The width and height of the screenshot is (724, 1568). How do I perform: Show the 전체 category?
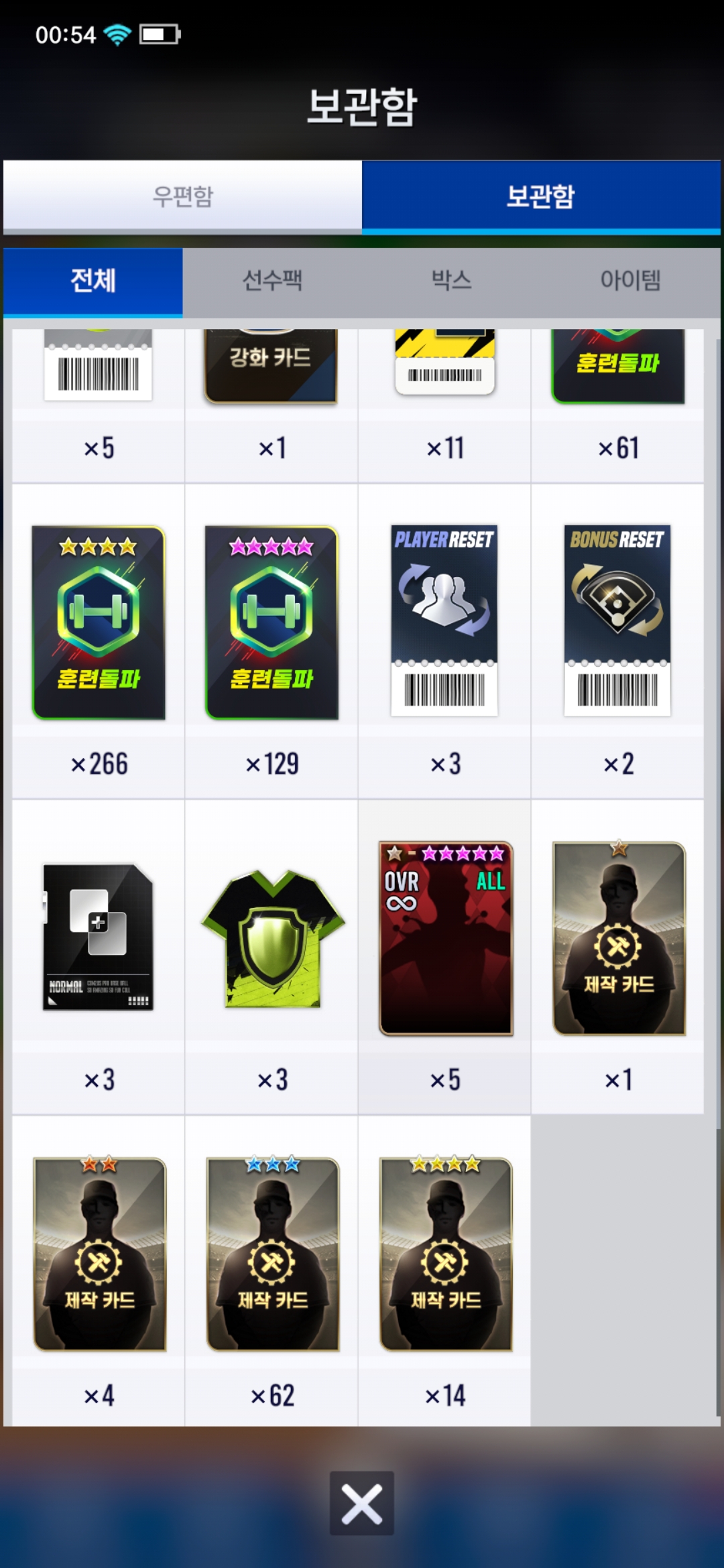click(x=93, y=281)
